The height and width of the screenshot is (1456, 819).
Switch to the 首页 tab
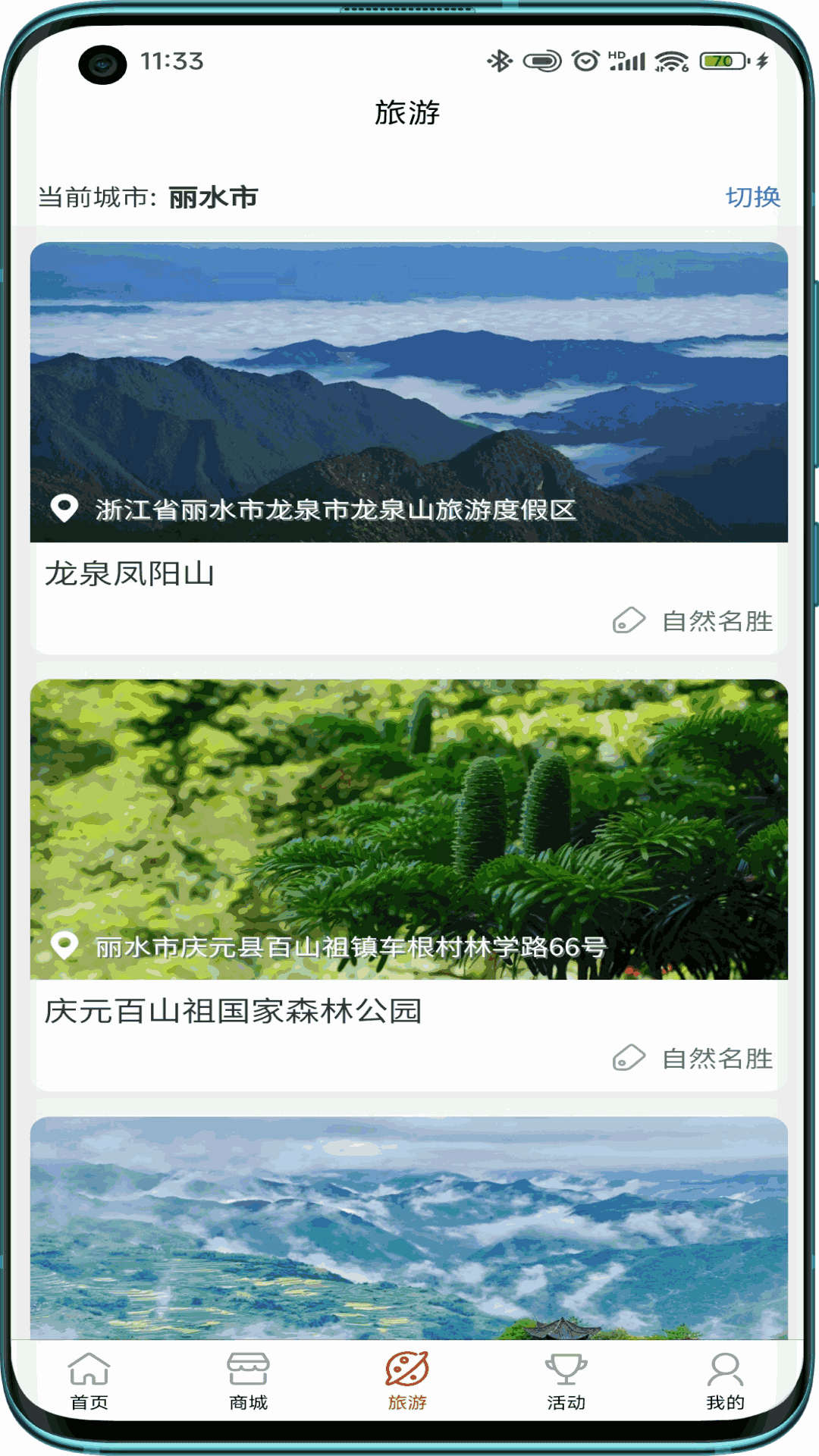click(x=89, y=1382)
